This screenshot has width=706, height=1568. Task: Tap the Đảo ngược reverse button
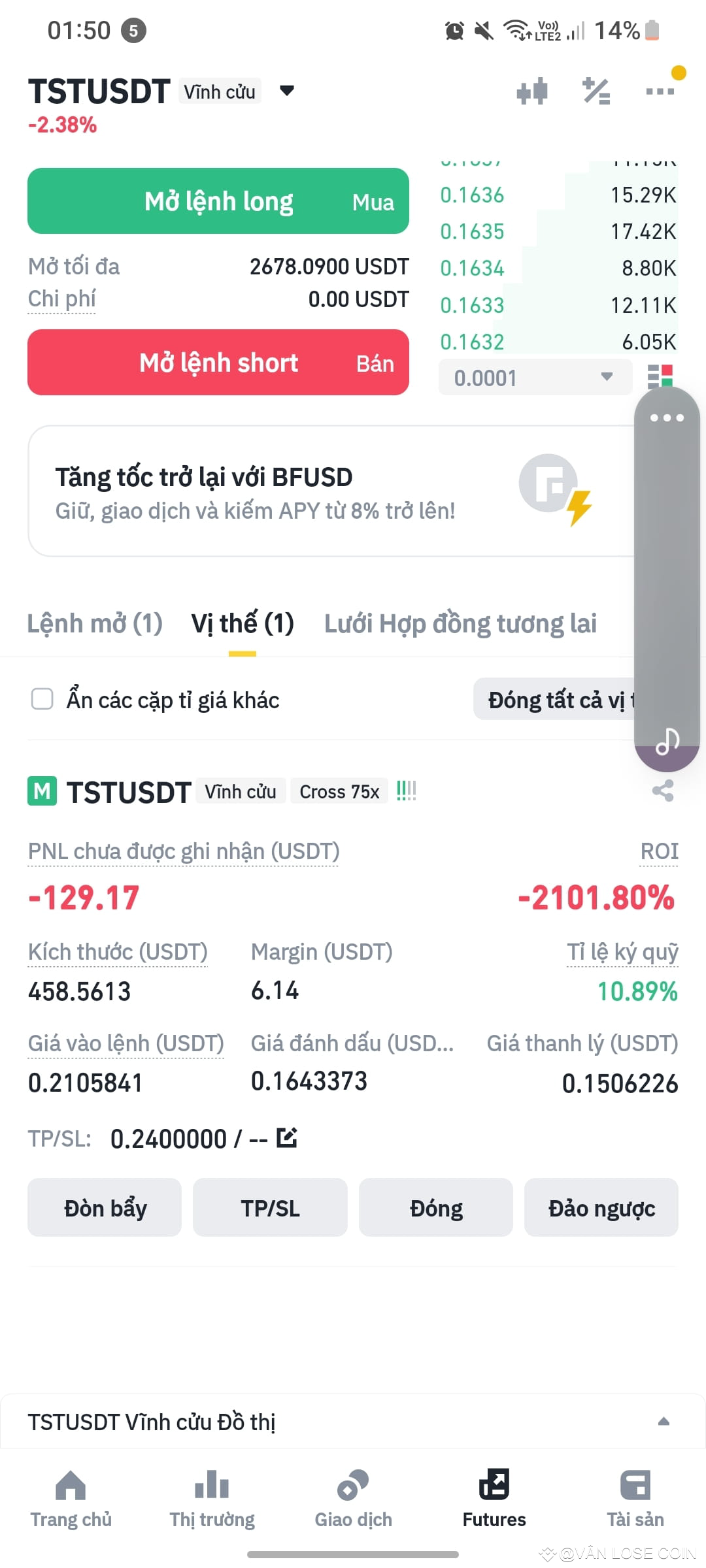pos(601,1207)
